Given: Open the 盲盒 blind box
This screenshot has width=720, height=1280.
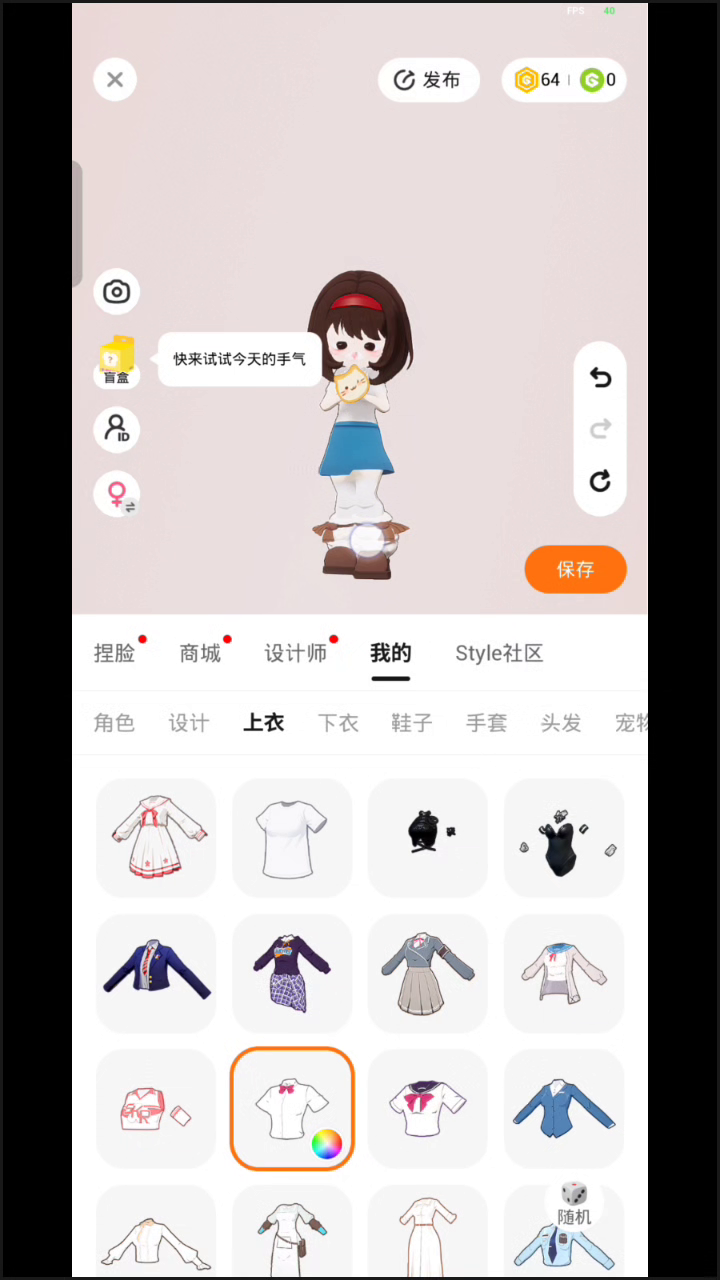Looking at the screenshot, I should 117,362.
